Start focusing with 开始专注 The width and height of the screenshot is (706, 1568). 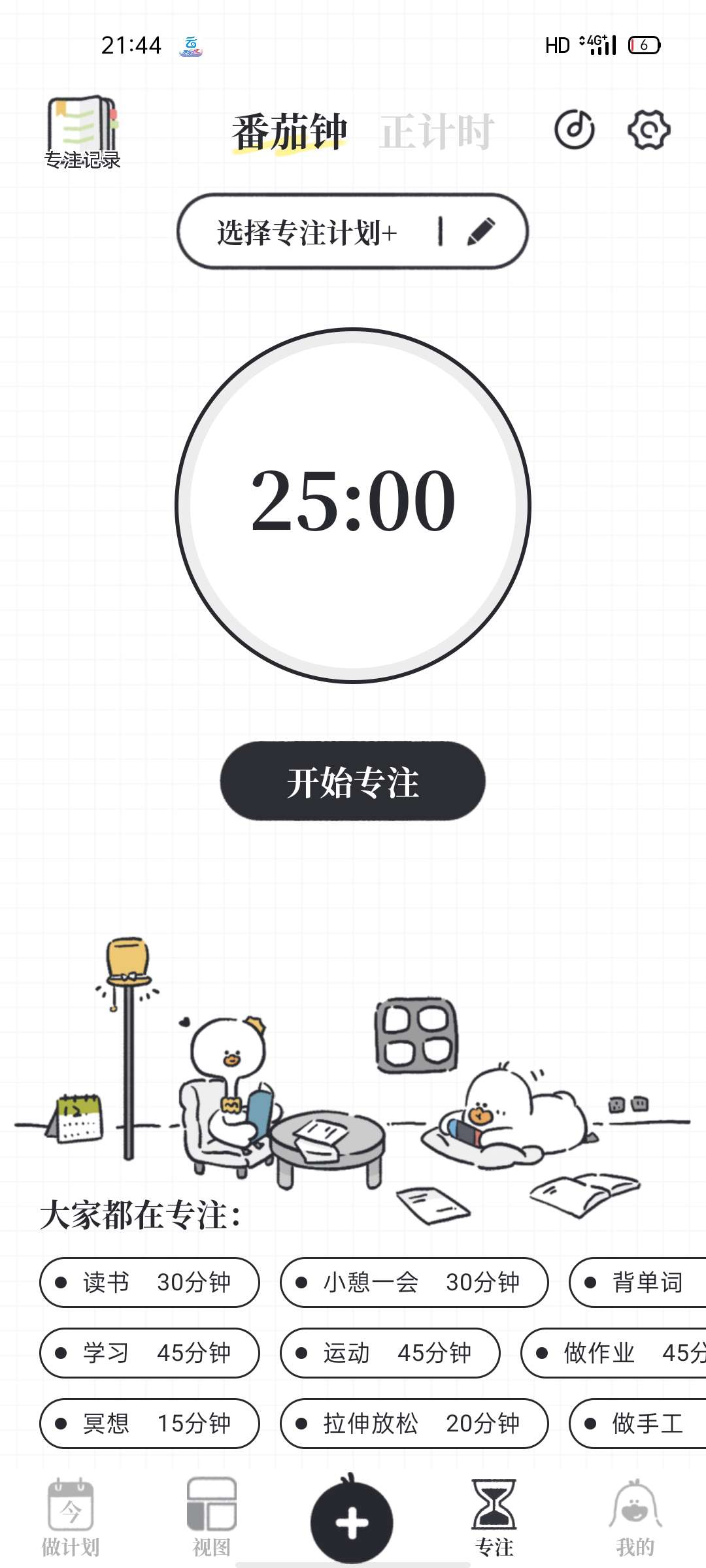(353, 781)
